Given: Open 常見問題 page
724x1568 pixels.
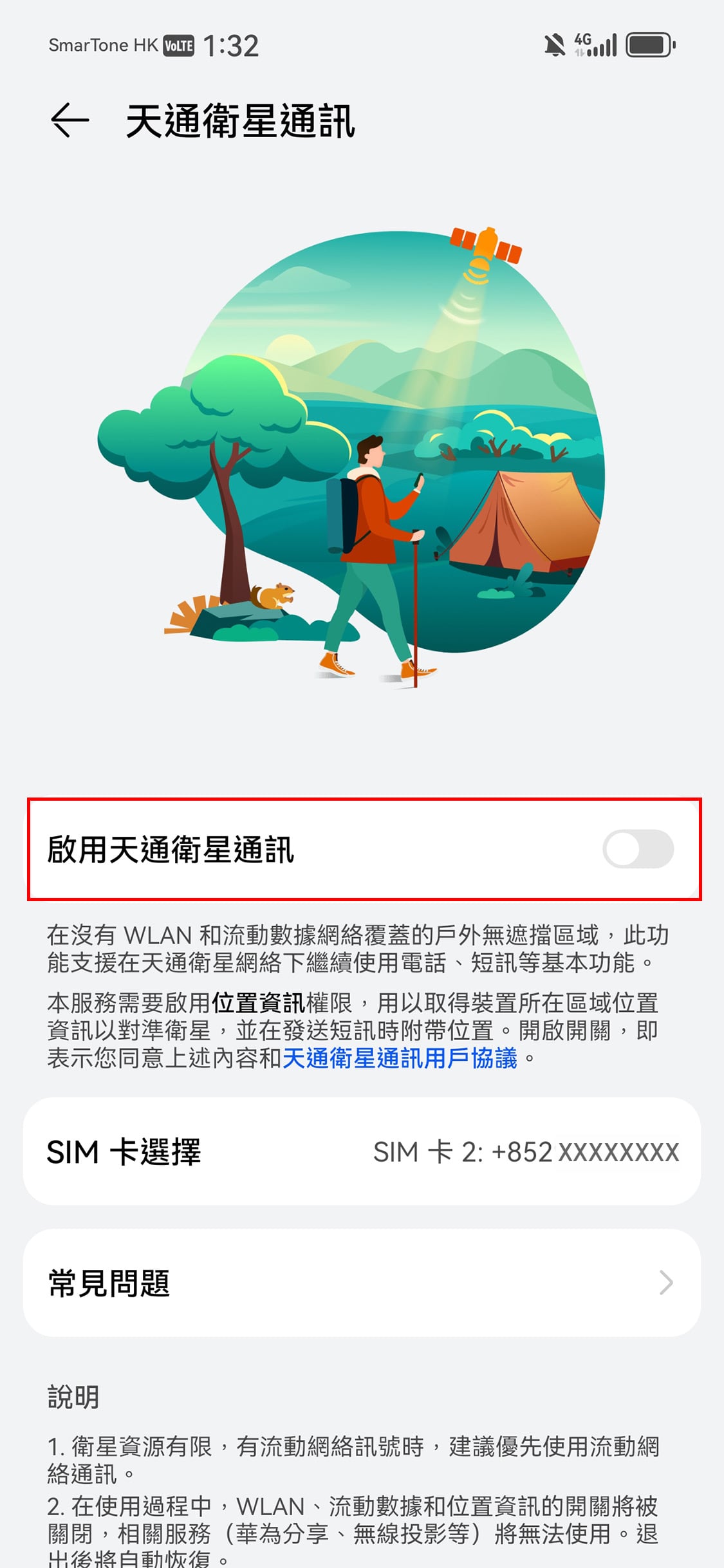Looking at the screenshot, I should tap(362, 1283).
